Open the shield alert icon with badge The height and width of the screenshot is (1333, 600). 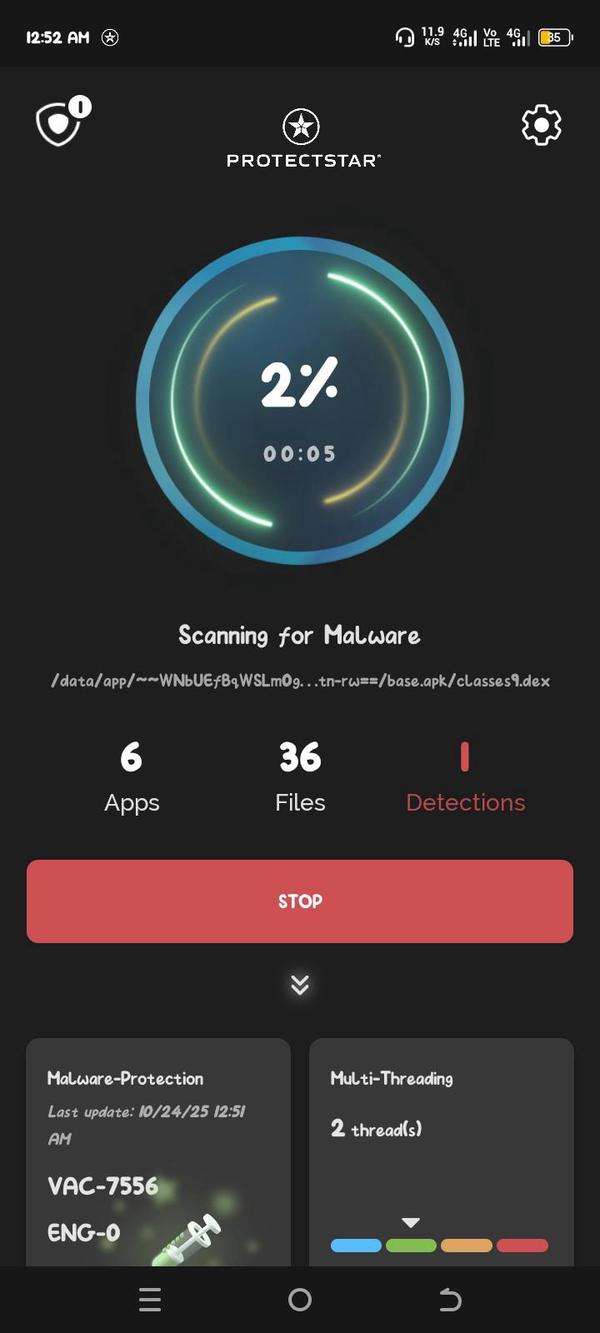click(61, 123)
